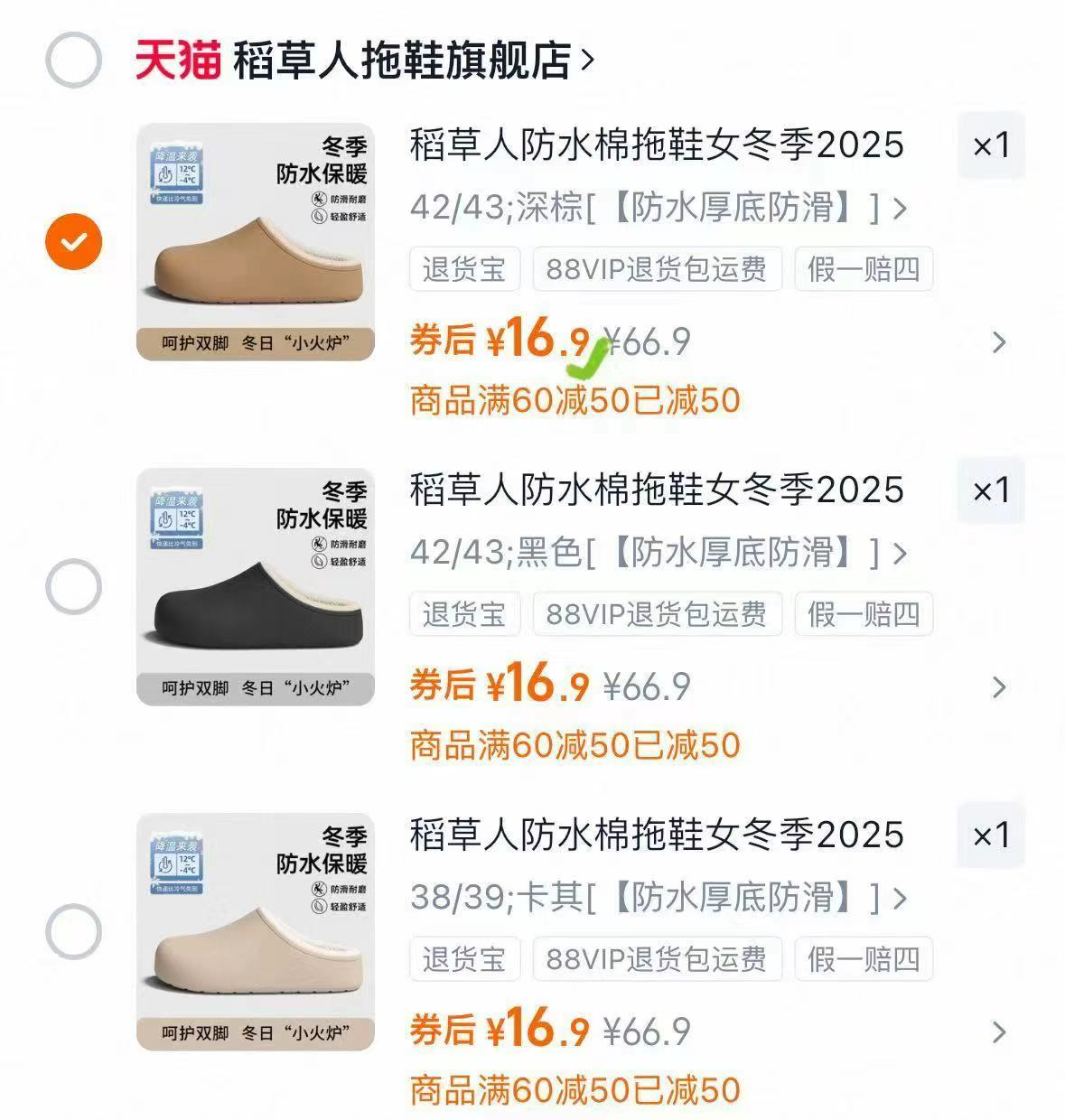Open the khaki slippers item detail arrow
1065x1120 pixels.
point(998,1031)
